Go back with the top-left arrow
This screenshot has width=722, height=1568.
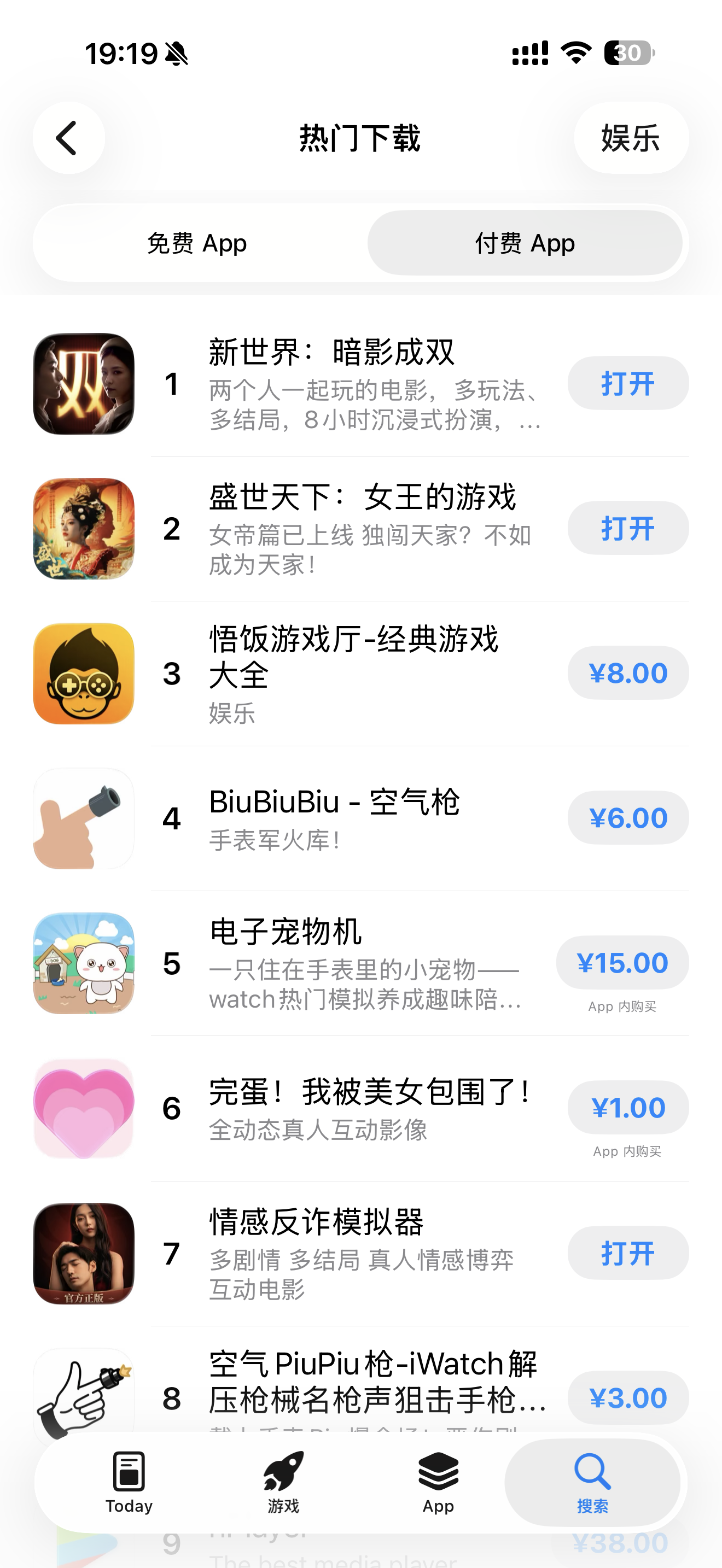pos(69,138)
